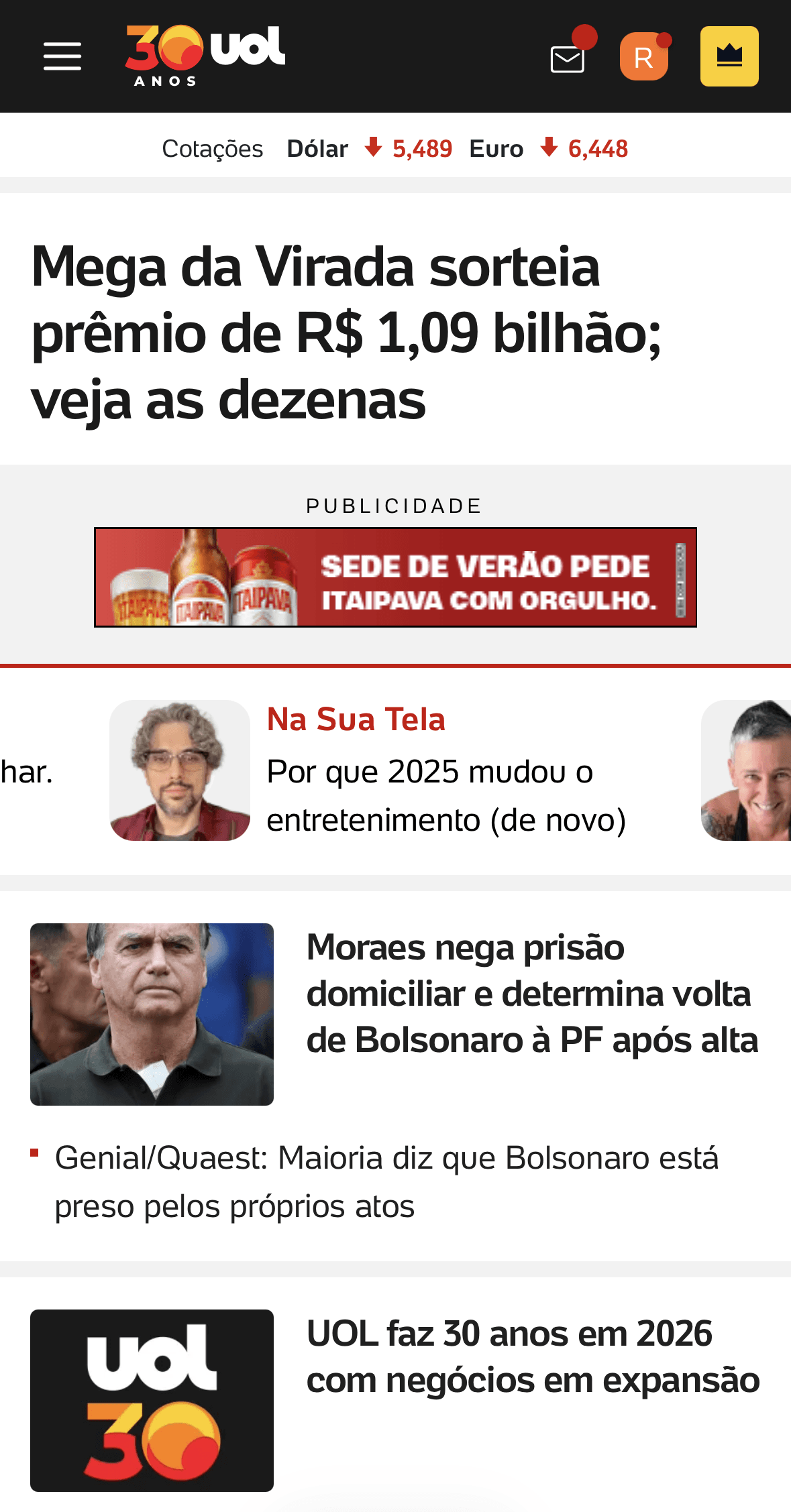Open the Na Sua Tela column about 2025 entertainment
The width and height of the screenshot is (791, 1512).
(x=445, y=795)
